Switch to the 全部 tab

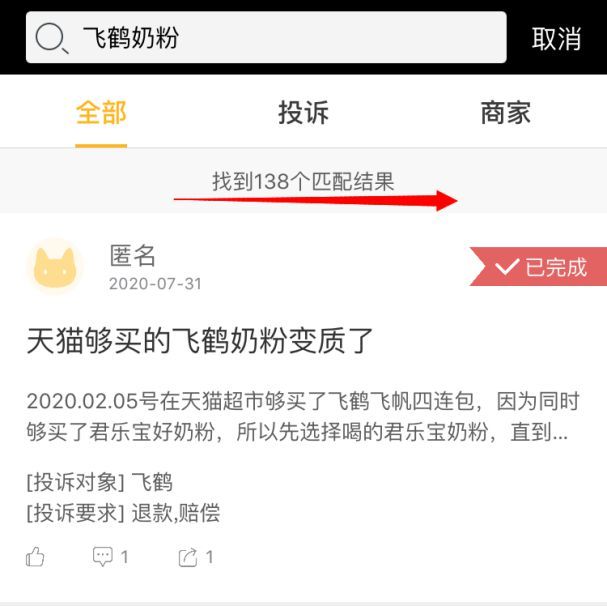coord(101,112)
